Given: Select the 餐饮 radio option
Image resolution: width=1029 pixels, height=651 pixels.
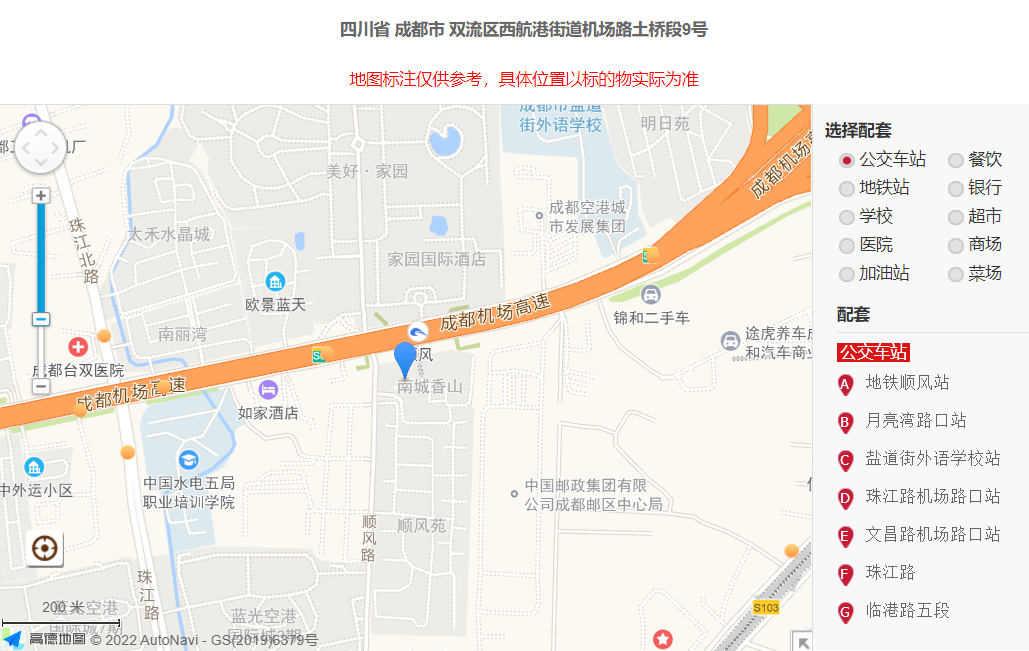Looking at the screenshot, I should 956,160.
